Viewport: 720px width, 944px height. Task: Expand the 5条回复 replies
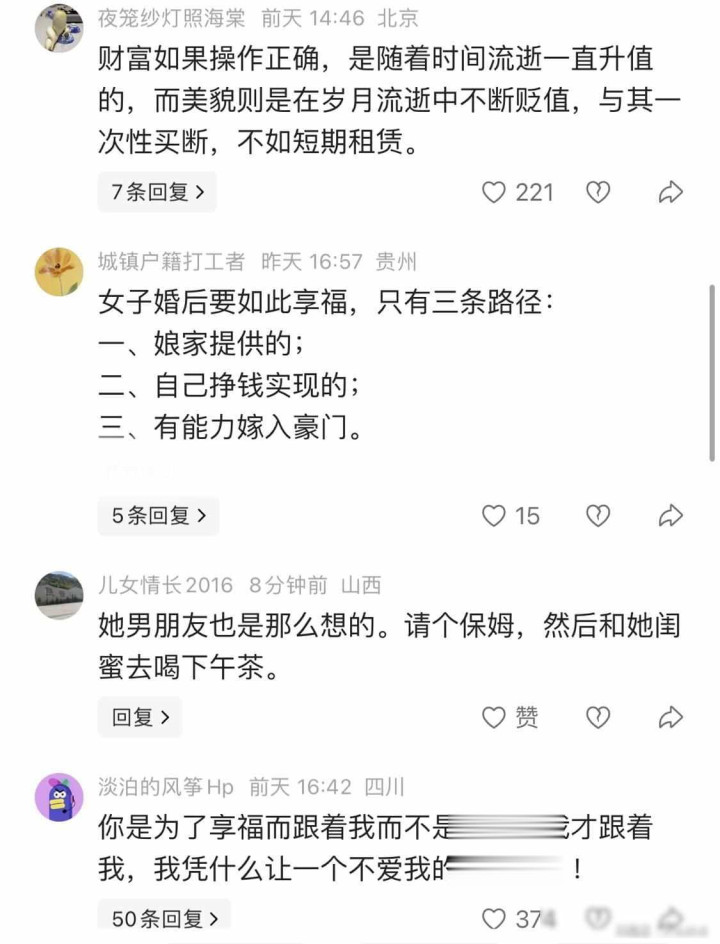[x=158, y=516]
